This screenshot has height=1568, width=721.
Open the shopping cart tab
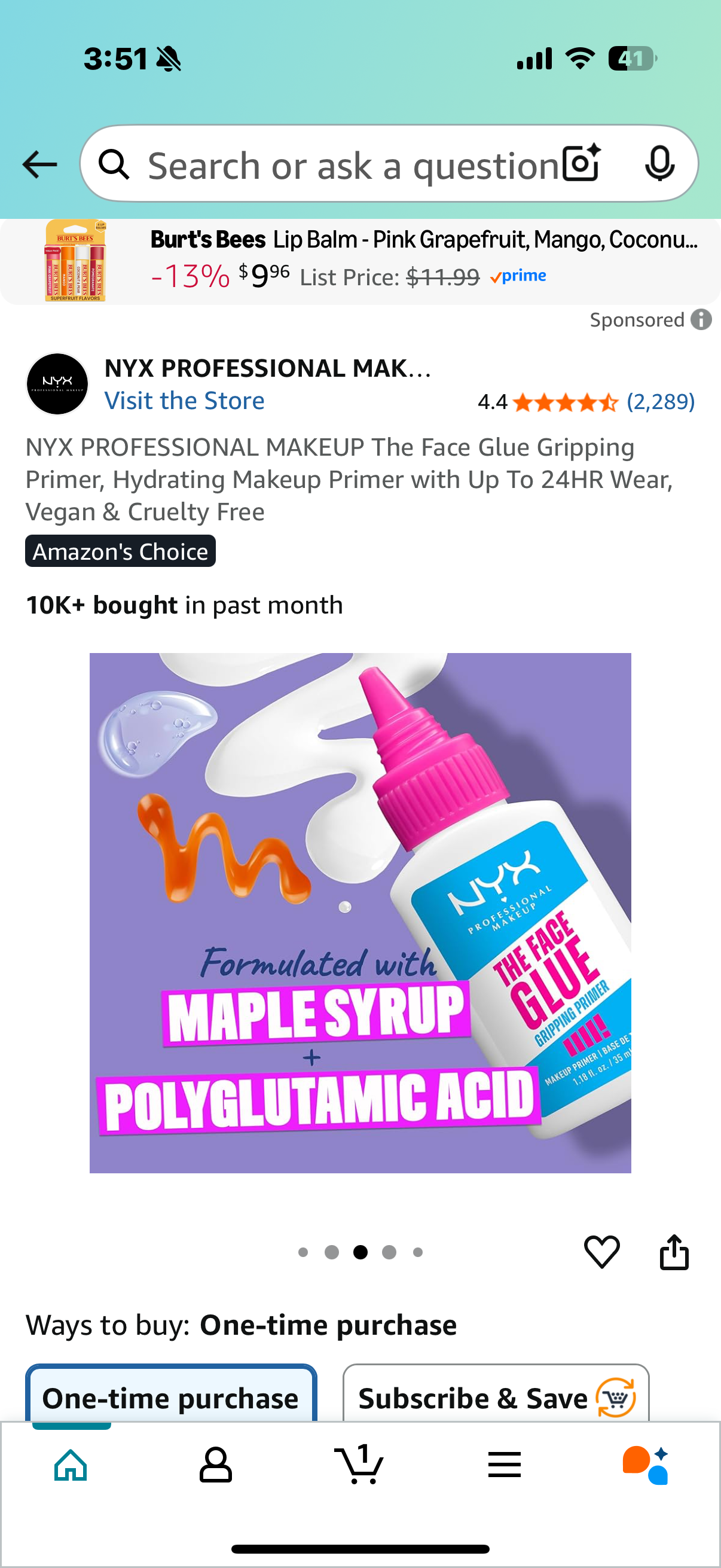tap(359, 1465)
